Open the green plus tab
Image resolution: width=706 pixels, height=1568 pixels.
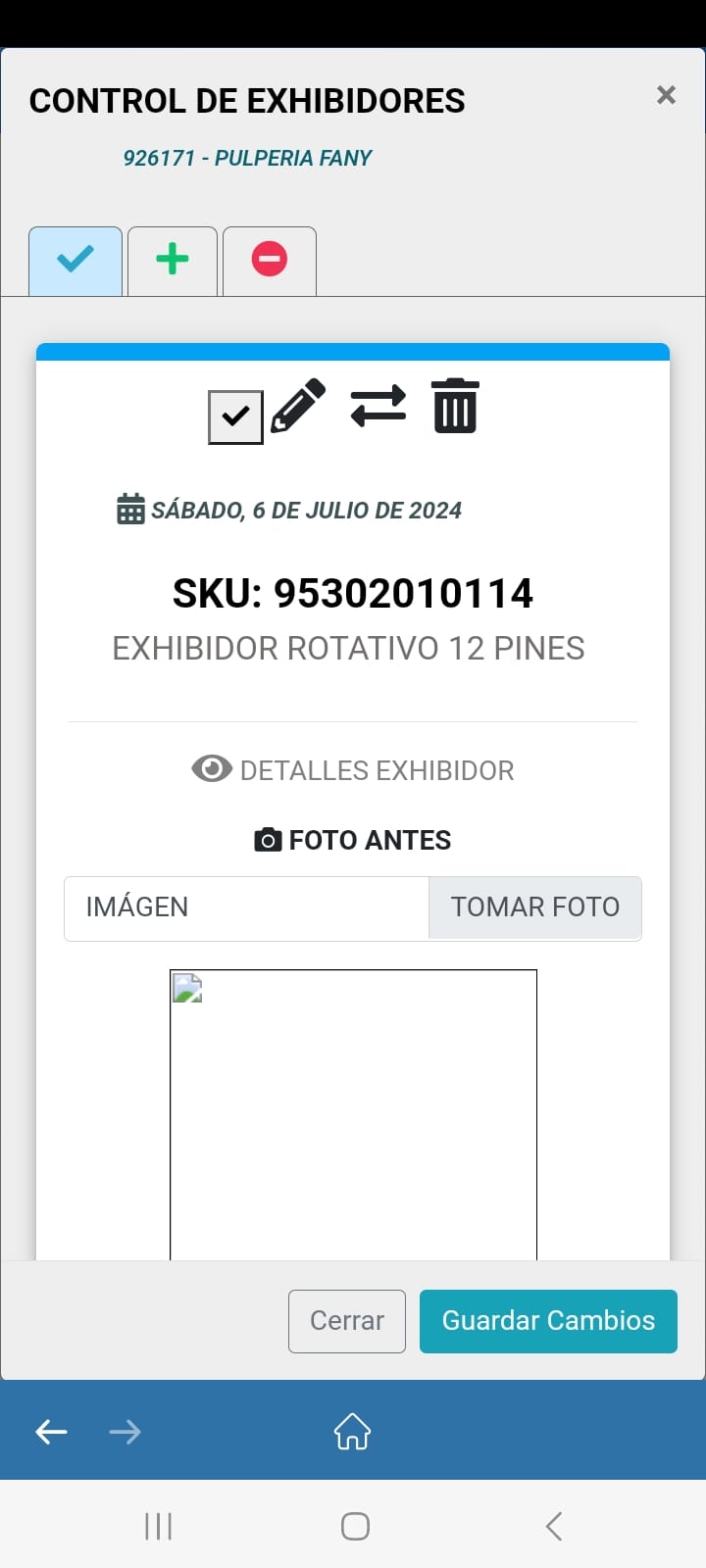(173, 261)
